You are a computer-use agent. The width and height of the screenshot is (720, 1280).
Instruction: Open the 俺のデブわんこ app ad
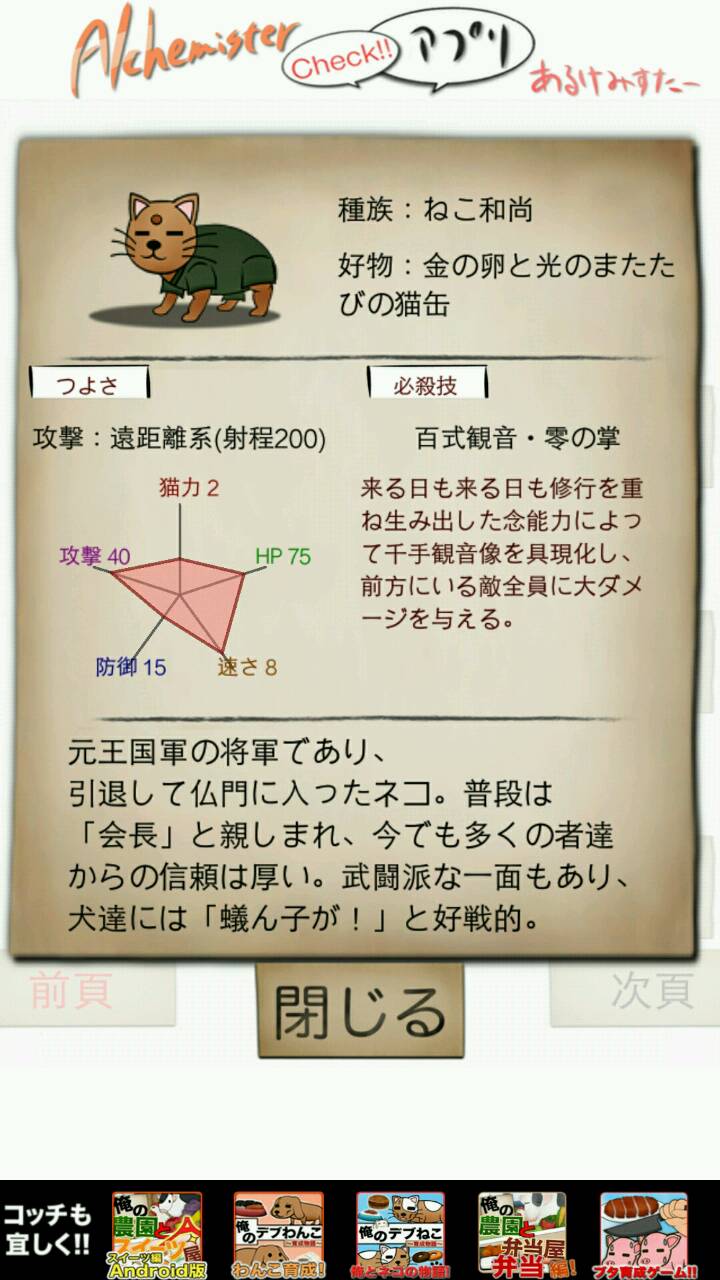[278, 1236]
